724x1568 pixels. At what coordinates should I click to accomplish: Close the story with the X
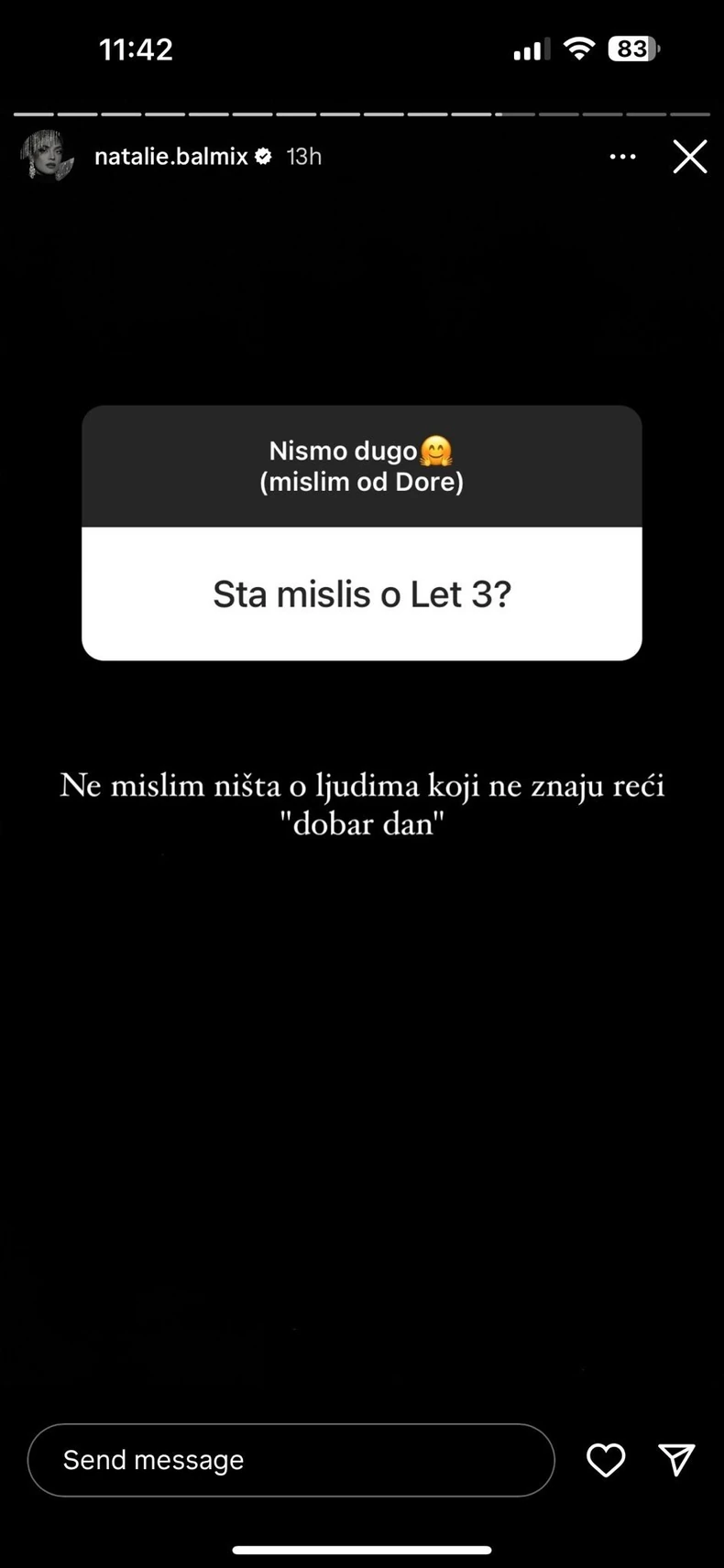tap(690, 157)
